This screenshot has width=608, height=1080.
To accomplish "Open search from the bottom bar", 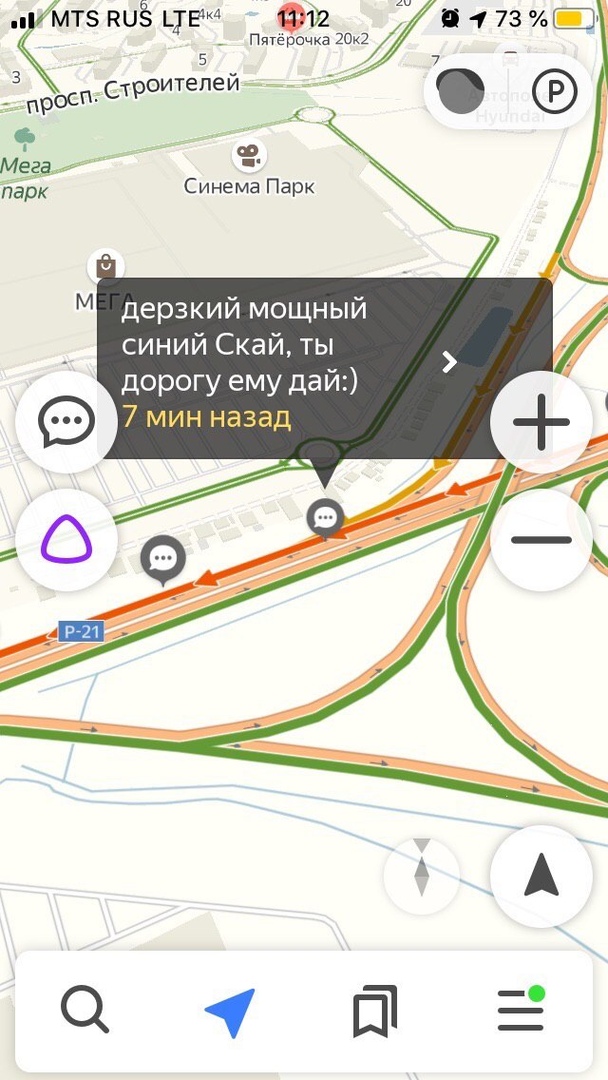I will (x=85, y=1010).
